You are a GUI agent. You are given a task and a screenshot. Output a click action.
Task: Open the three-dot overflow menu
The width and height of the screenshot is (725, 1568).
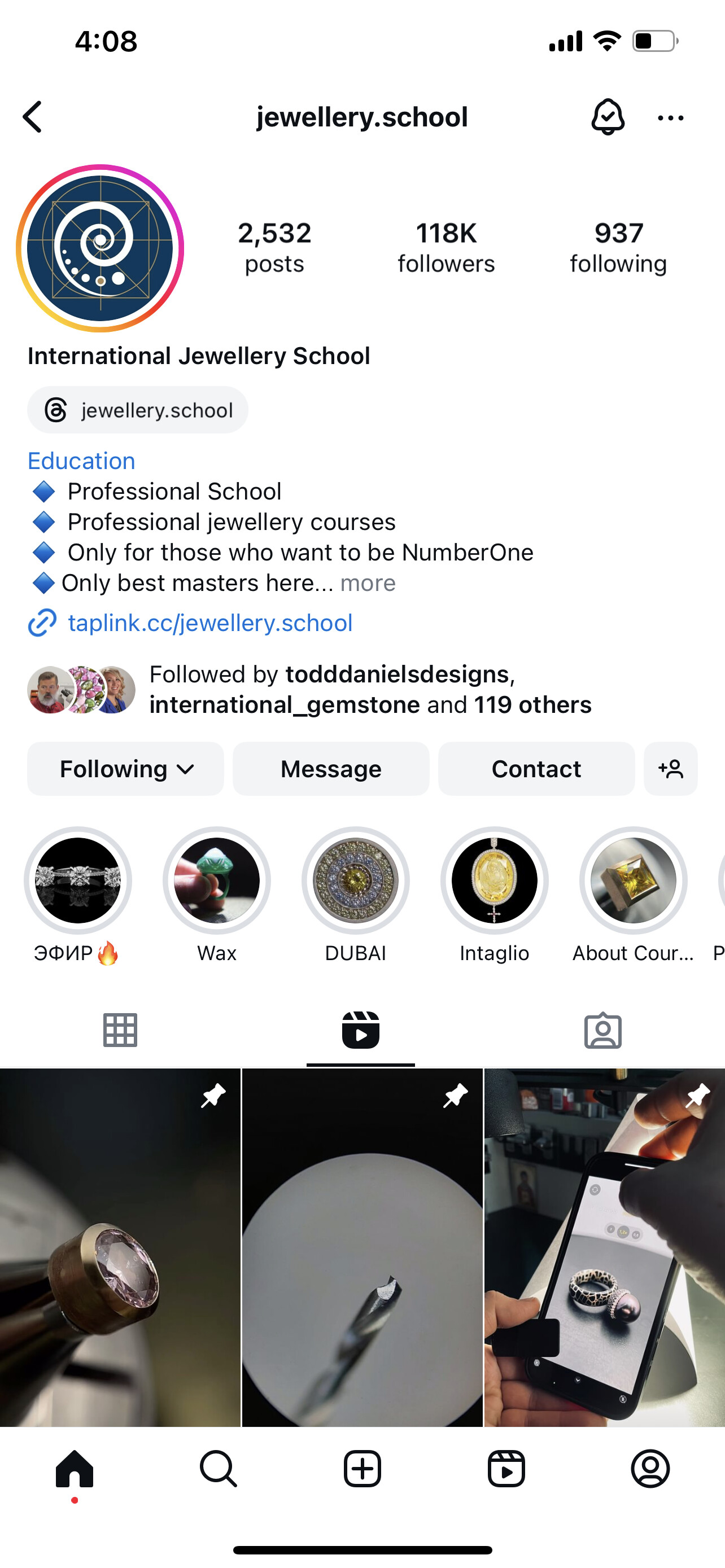(671, 117)
